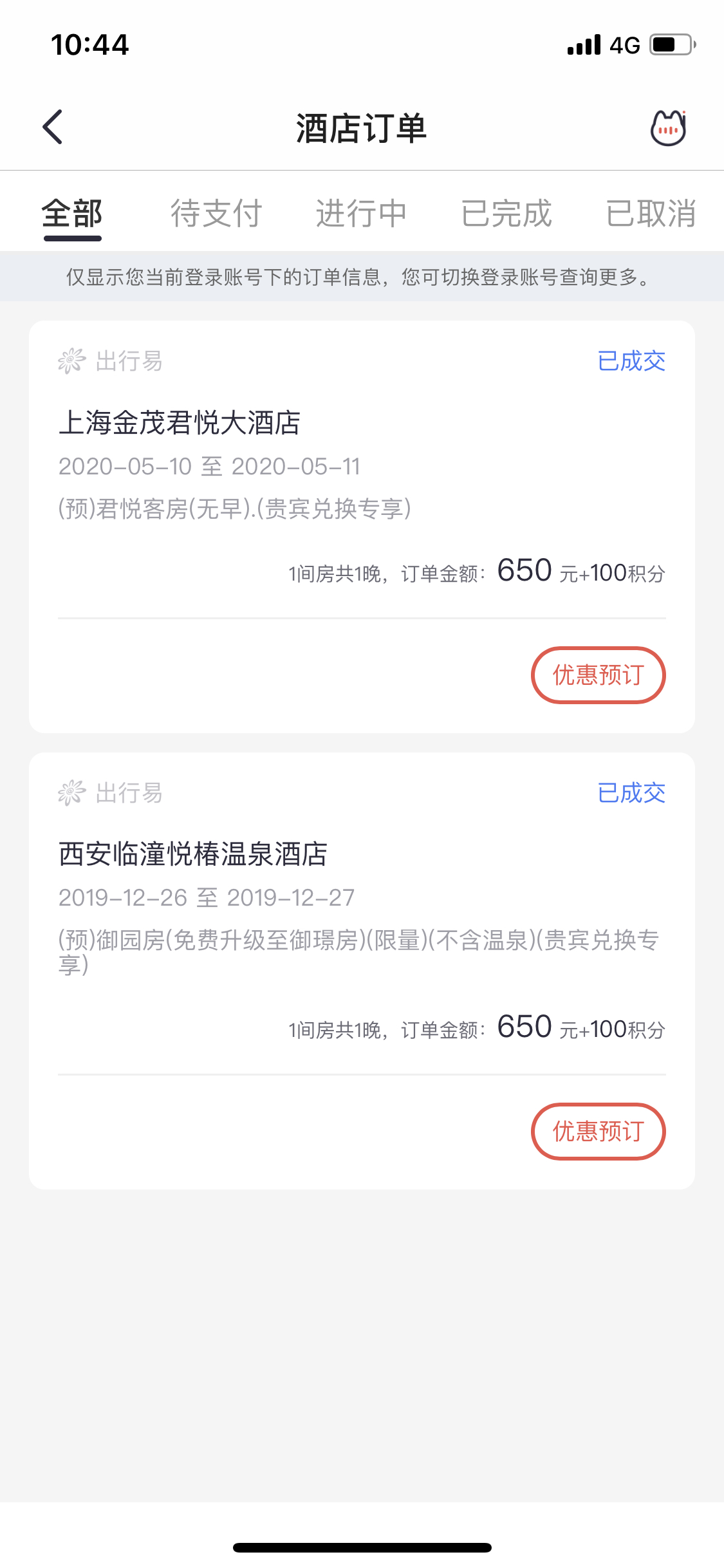724x1568 pixels.
Task: Tap 优惠预订 for 上海金茂君悦大酒店
Action: pos(598,675)
